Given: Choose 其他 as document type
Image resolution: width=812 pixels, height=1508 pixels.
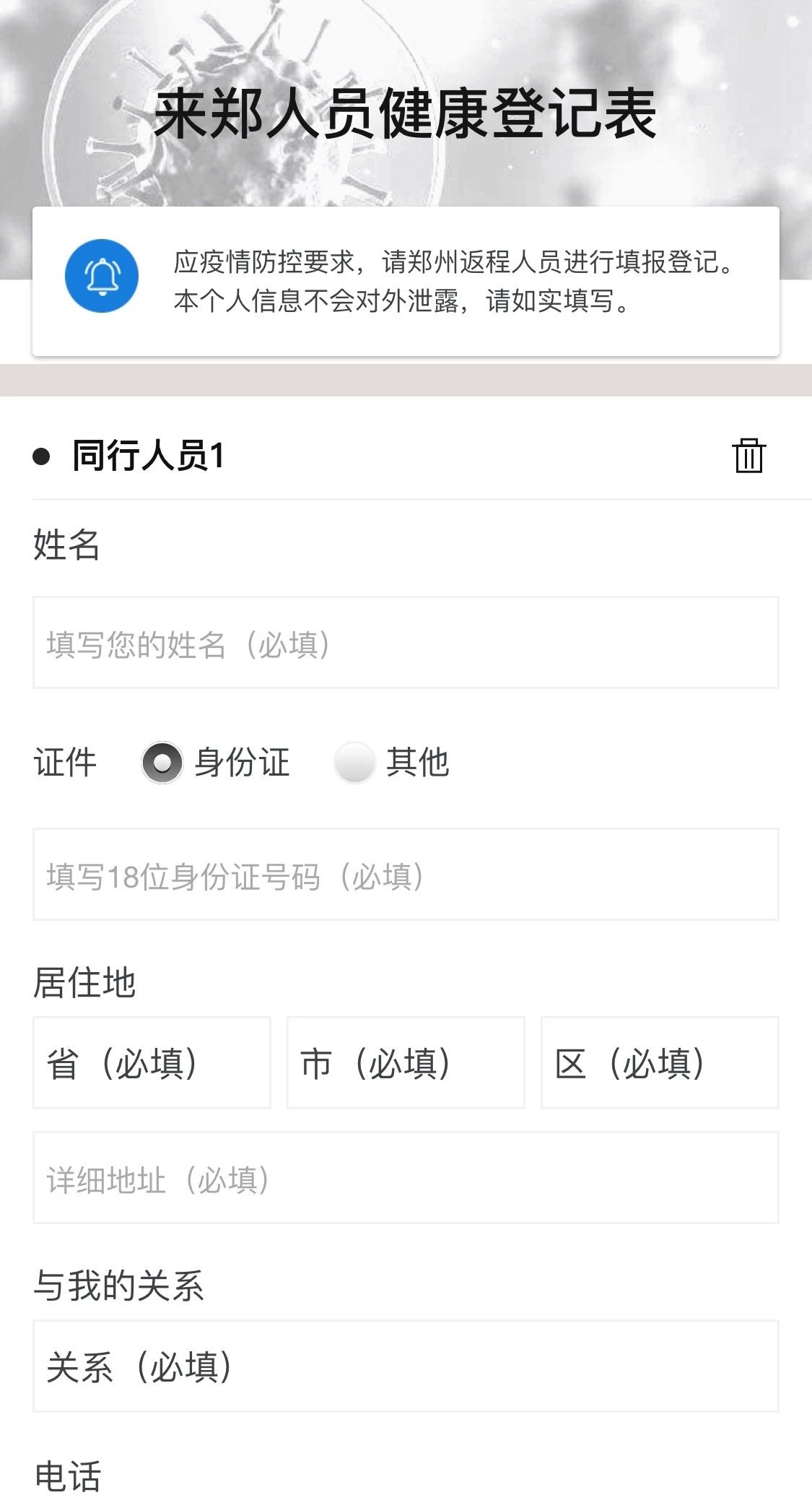Looking at the screenshot, I should click(x=354, y=763).
